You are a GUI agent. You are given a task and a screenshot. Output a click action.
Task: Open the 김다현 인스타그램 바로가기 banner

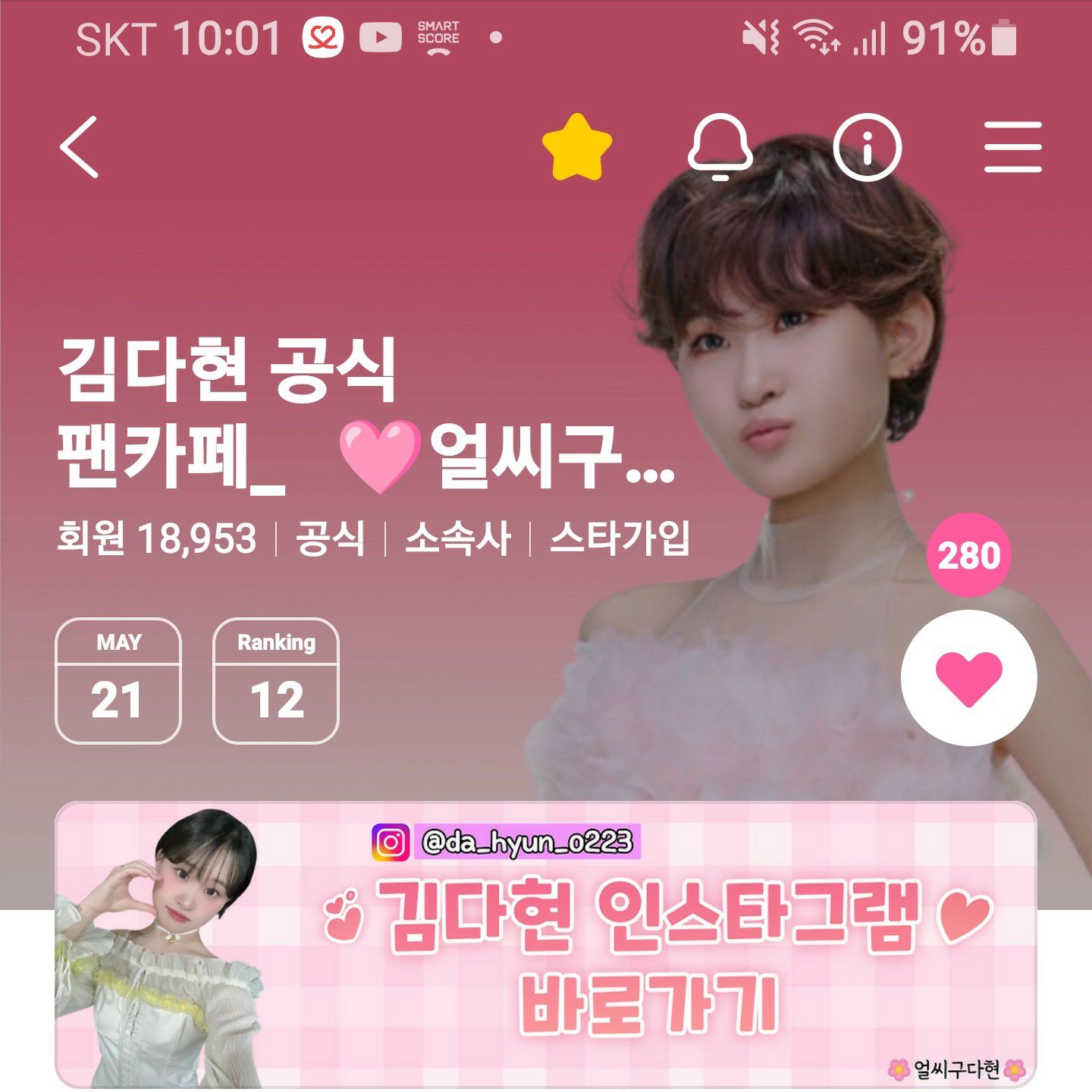tap(546, 944)
